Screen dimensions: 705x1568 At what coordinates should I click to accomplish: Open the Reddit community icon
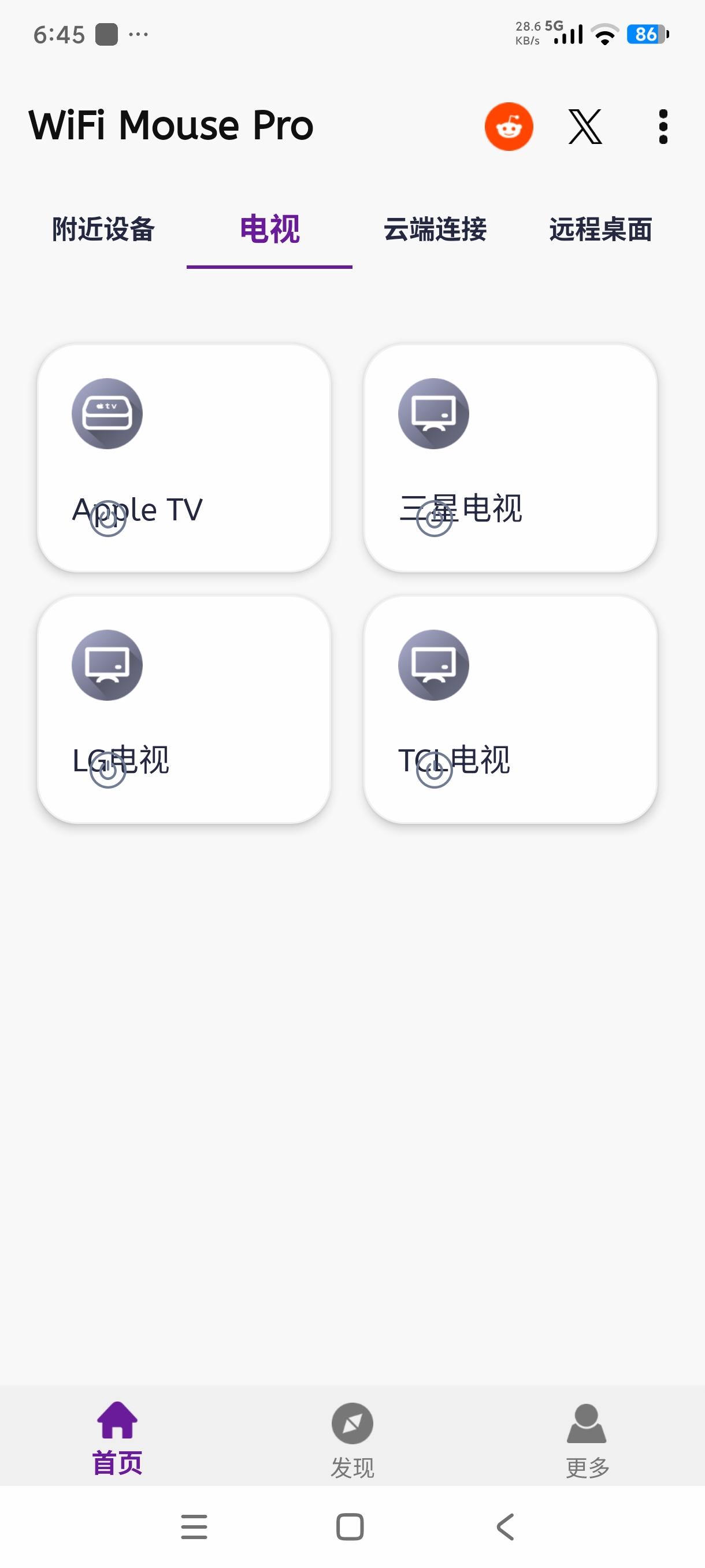[509, 125]
